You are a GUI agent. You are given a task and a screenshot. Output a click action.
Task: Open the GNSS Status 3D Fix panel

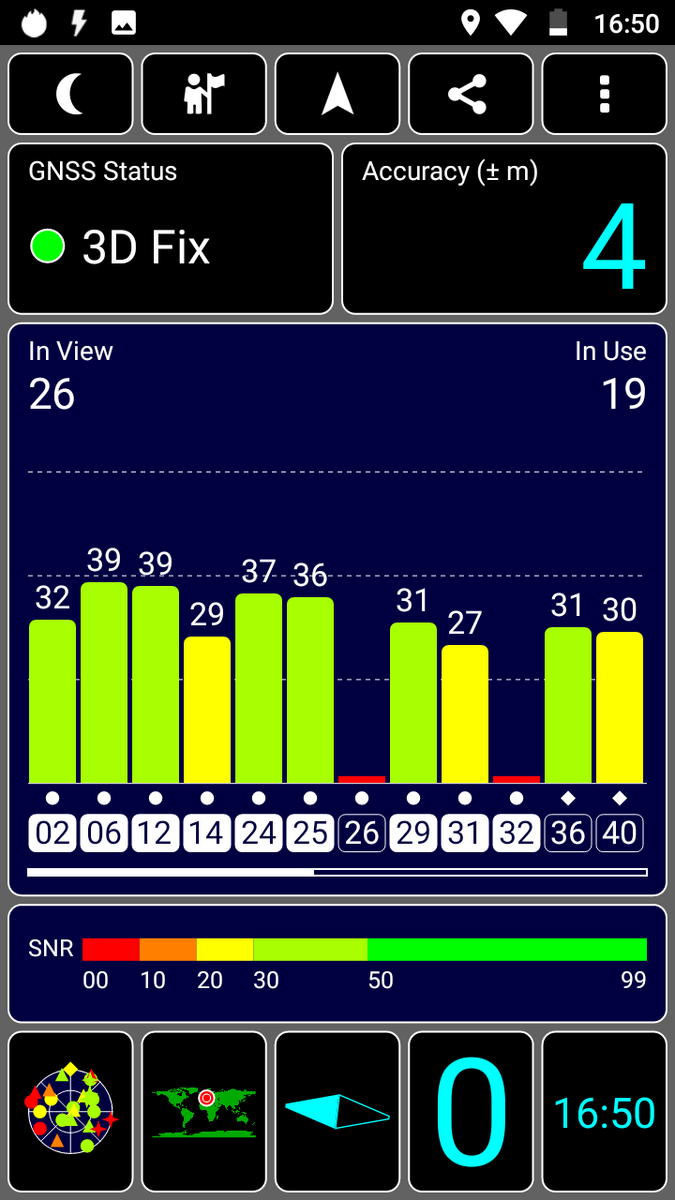pos(170,229)
